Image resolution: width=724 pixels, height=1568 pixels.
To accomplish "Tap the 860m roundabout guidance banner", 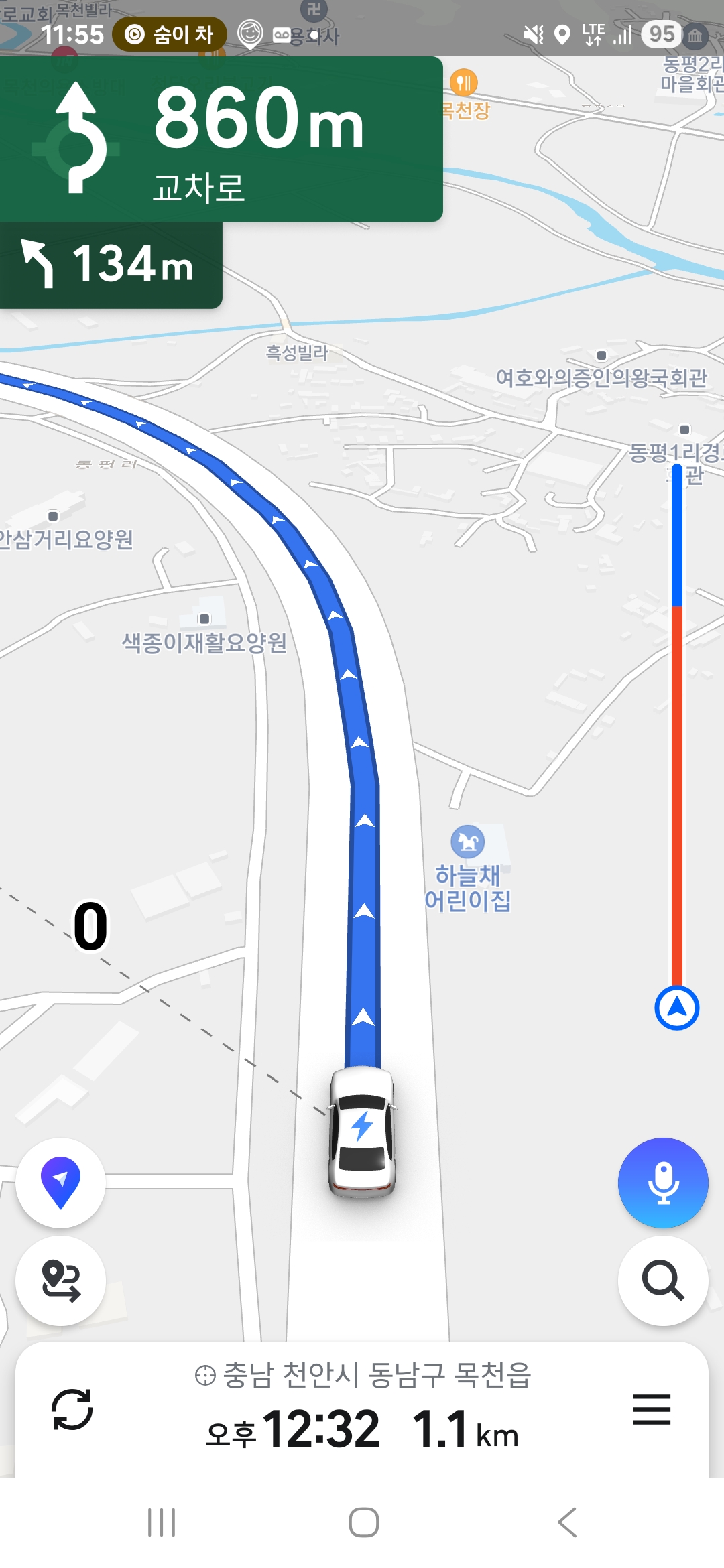I will (x=221, y=139).
